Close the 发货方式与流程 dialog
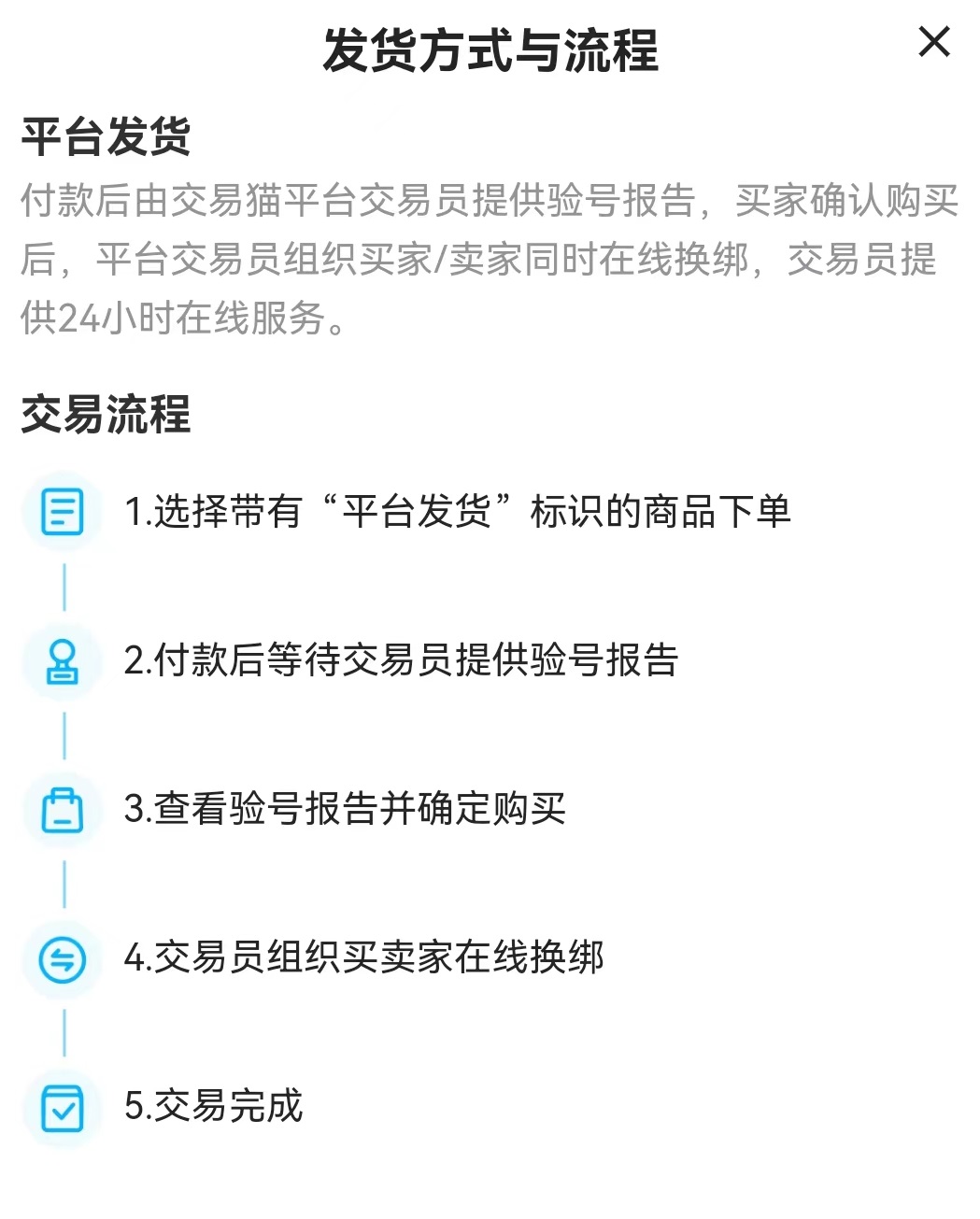This screenshot has width=980, height=1219. pyautogui.click(x=933, y=42)
